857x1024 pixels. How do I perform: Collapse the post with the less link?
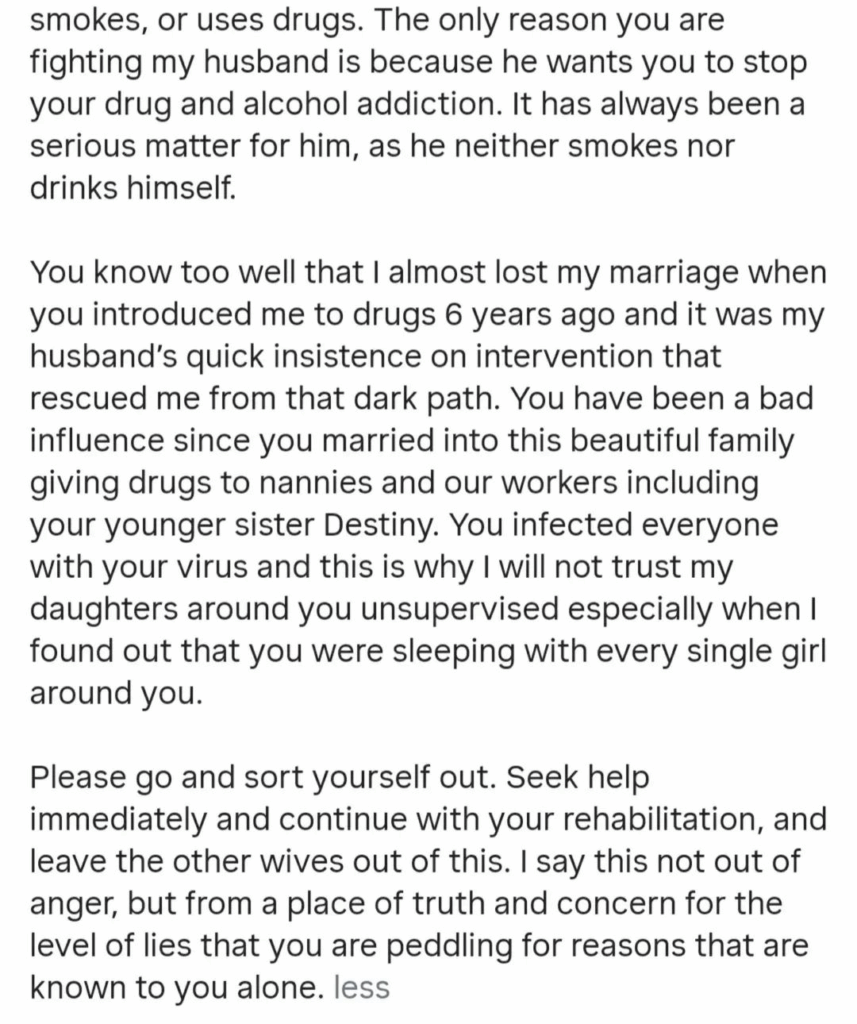tap(361, 989)
